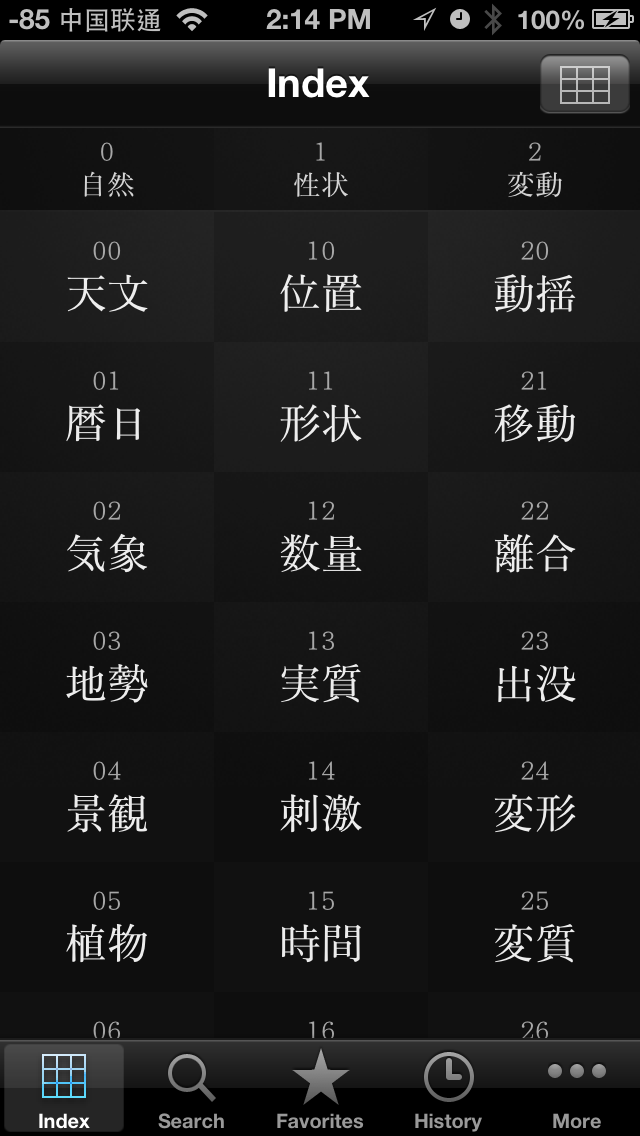The width and height of the screenshot is (640, 1136).
Task: Select category 24 変形
Action: [x=534, y=797]
